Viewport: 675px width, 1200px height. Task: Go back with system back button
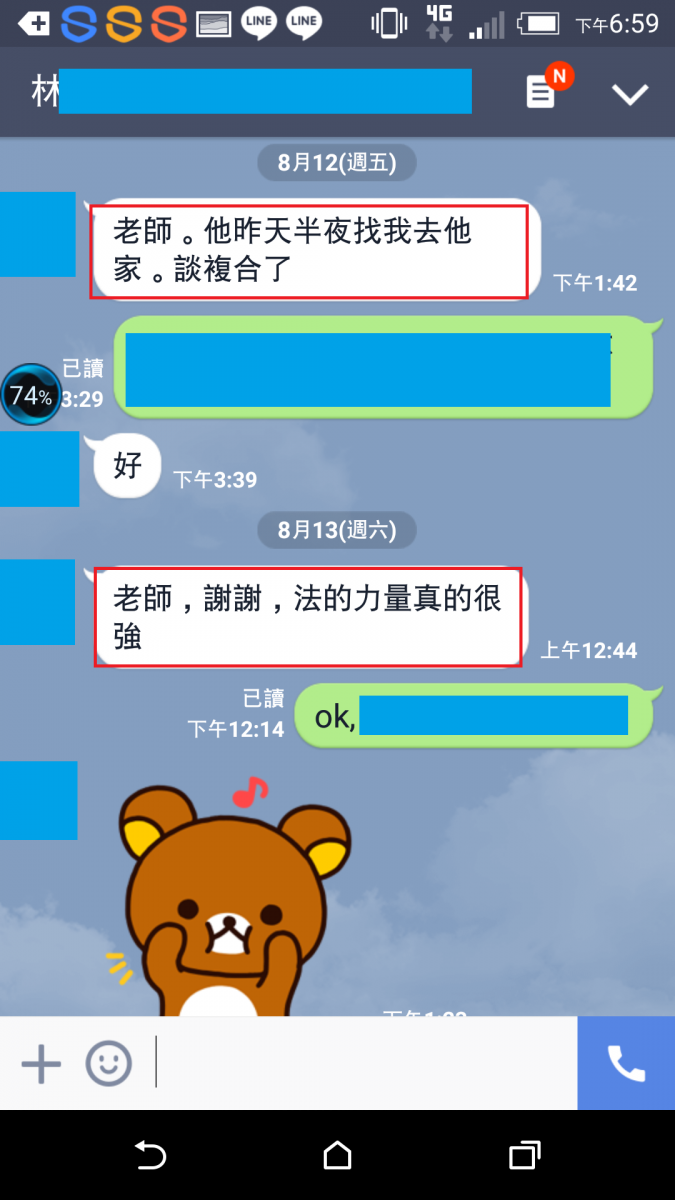click(150, 1156)
